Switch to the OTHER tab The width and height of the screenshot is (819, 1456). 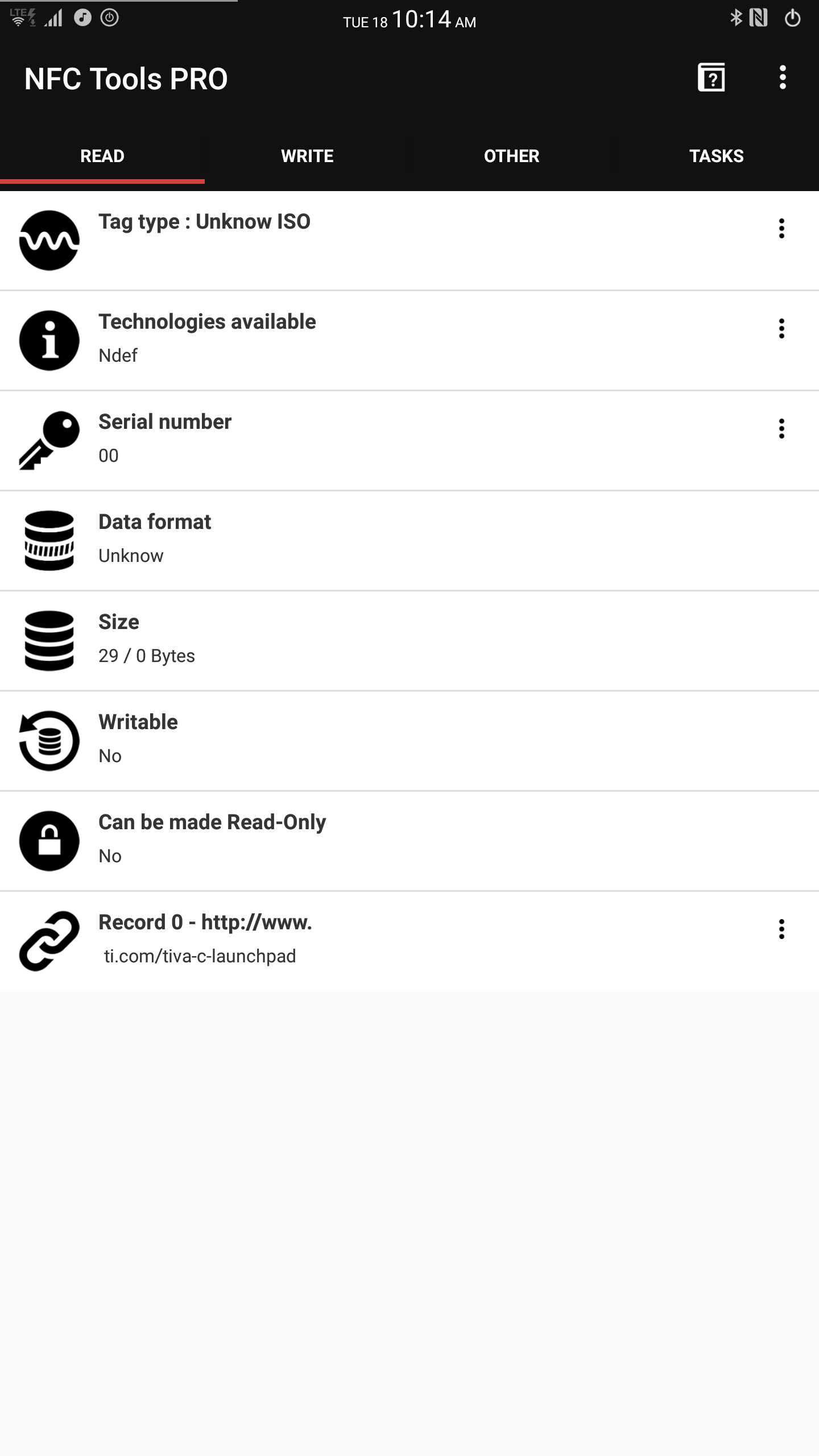511,156
